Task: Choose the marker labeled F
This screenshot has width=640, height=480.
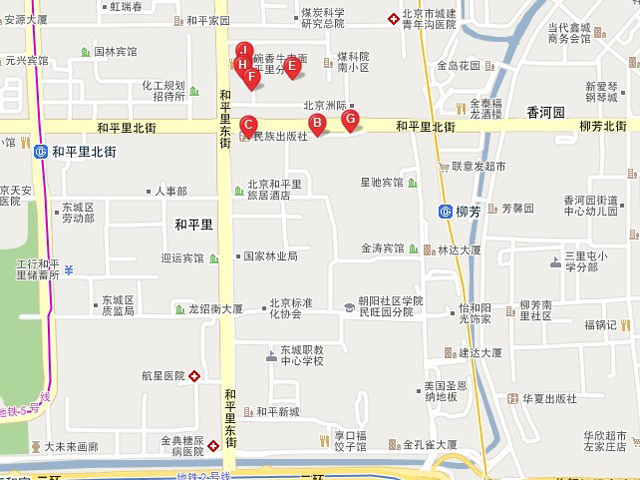Action: pos(252,76)
